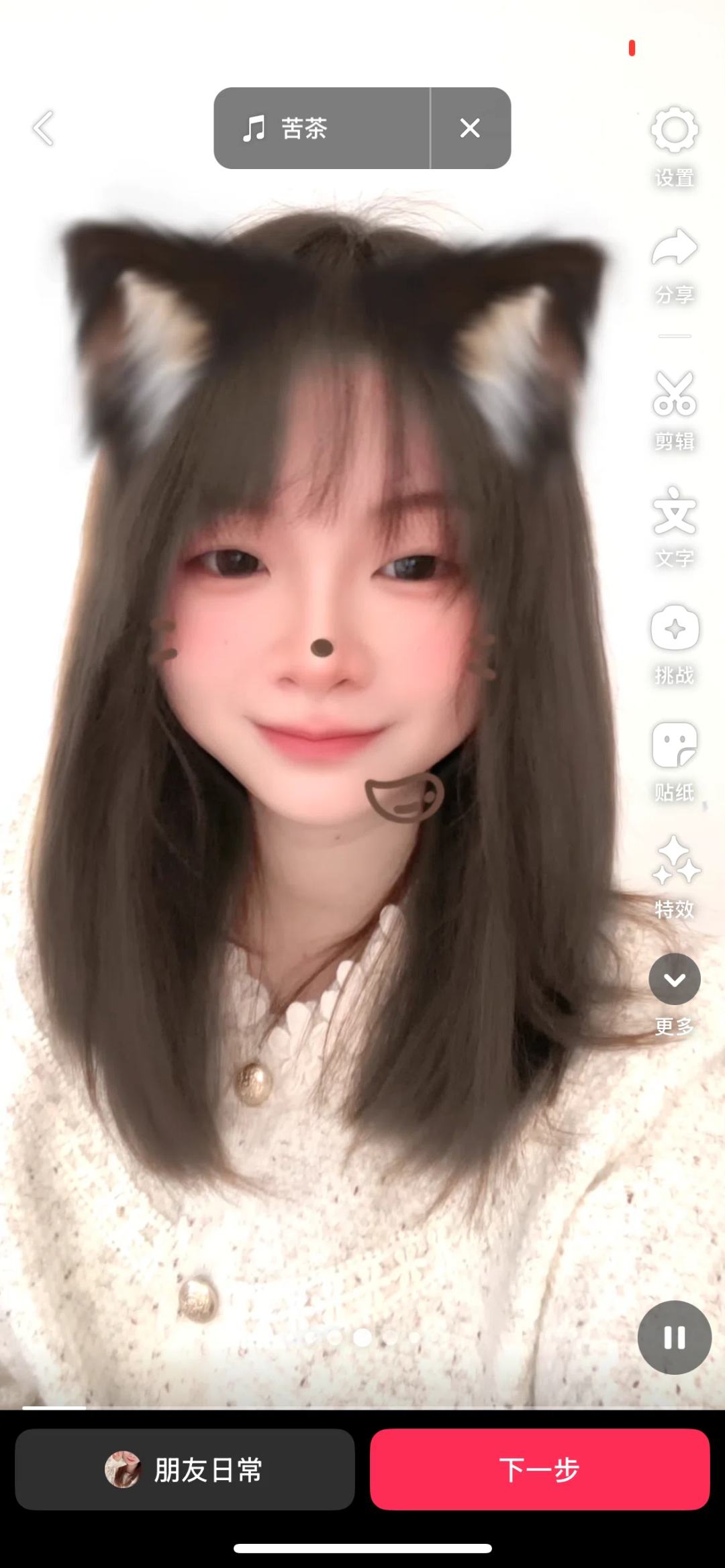Add text with 文字

tap(674, 526)
